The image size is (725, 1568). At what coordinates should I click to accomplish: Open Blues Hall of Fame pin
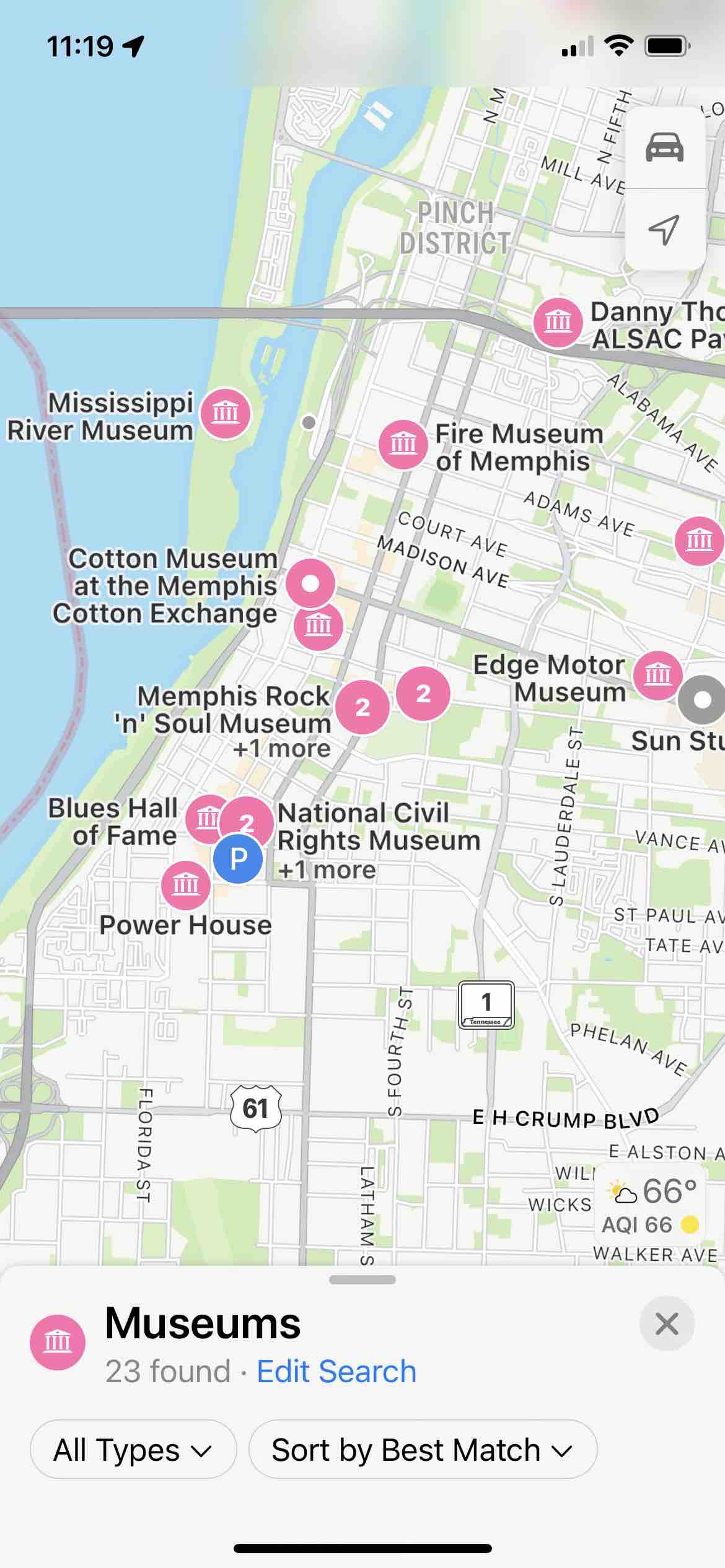click(206, 818)
